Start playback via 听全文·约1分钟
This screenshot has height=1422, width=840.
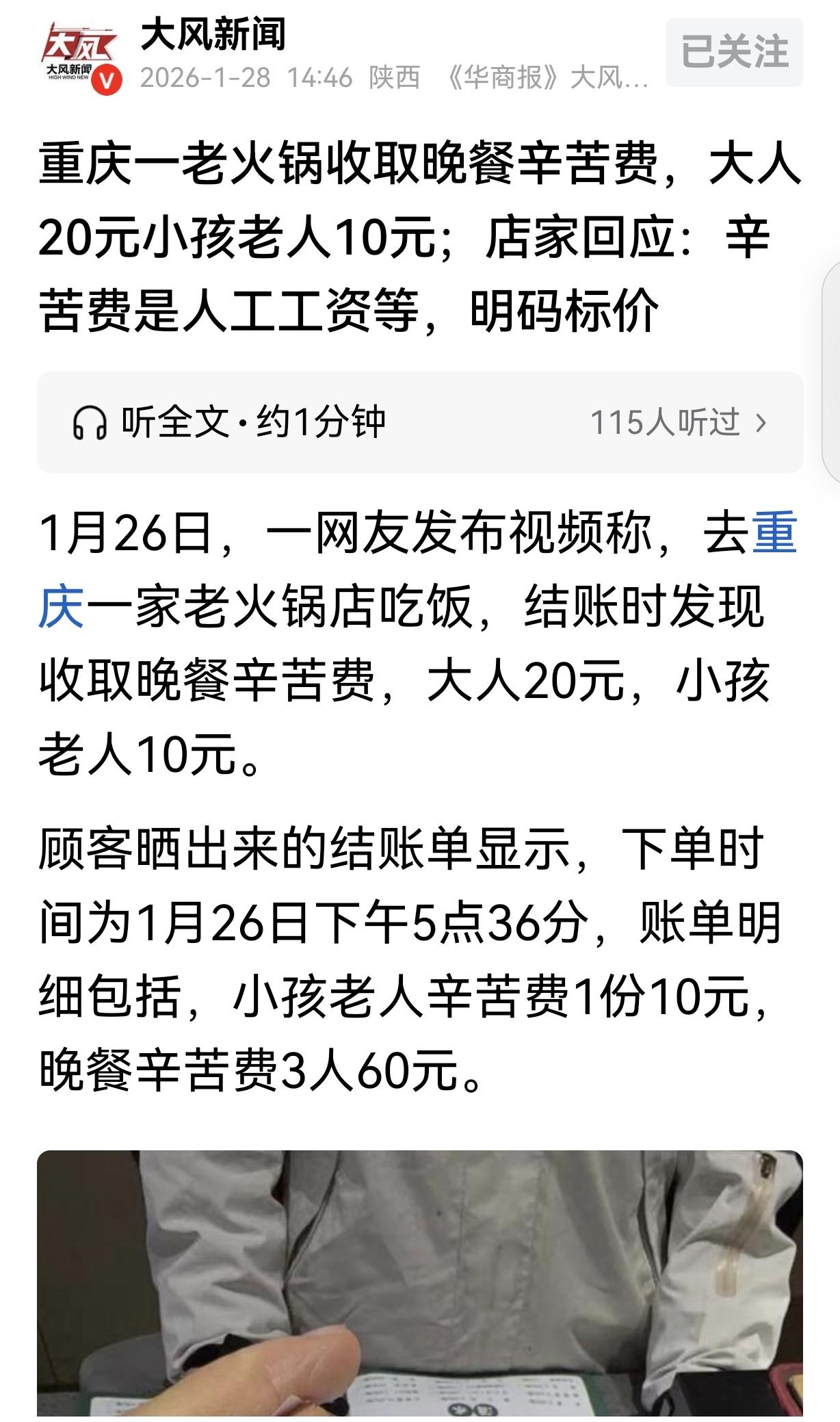253,422
